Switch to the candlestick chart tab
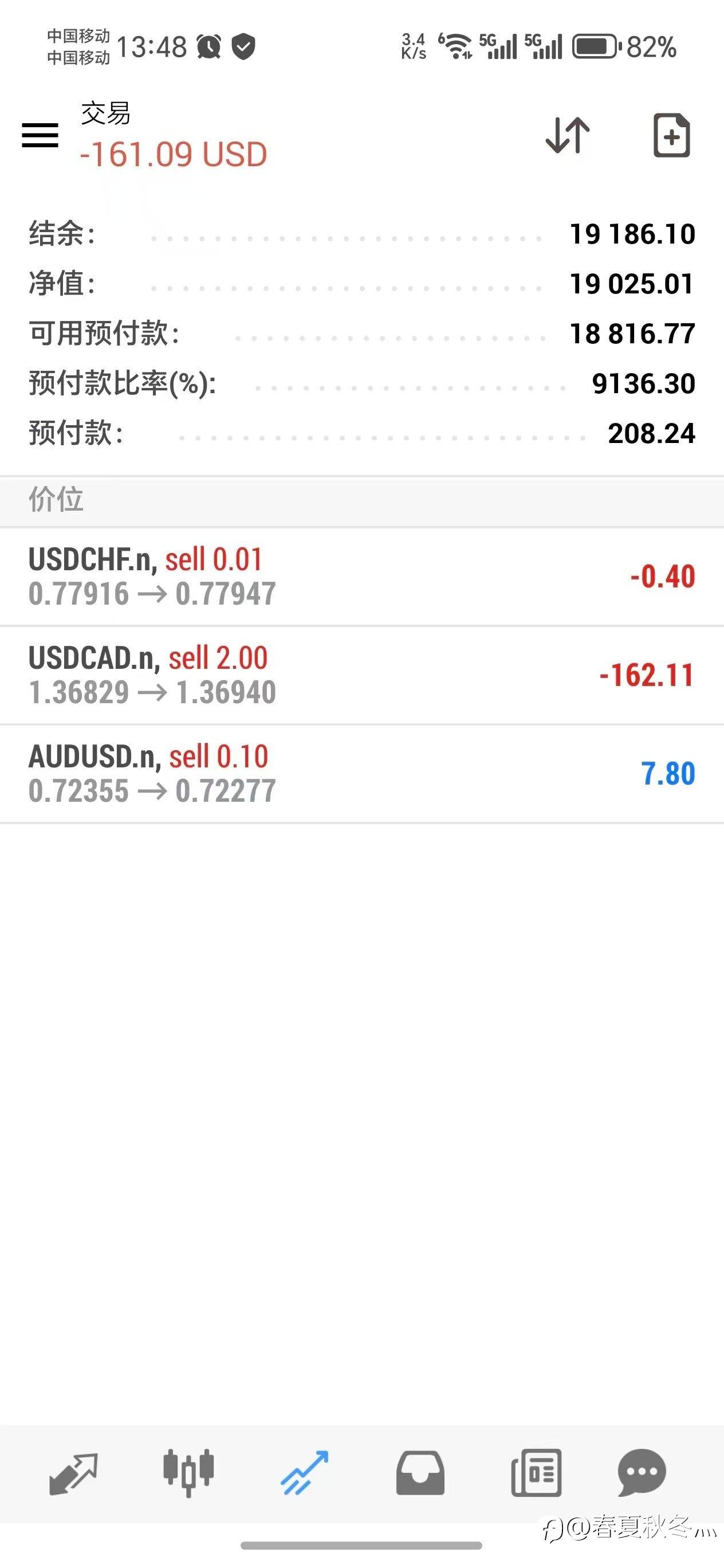The width and height of the screenshot is (724, 1568). [x=188, y=1472]
